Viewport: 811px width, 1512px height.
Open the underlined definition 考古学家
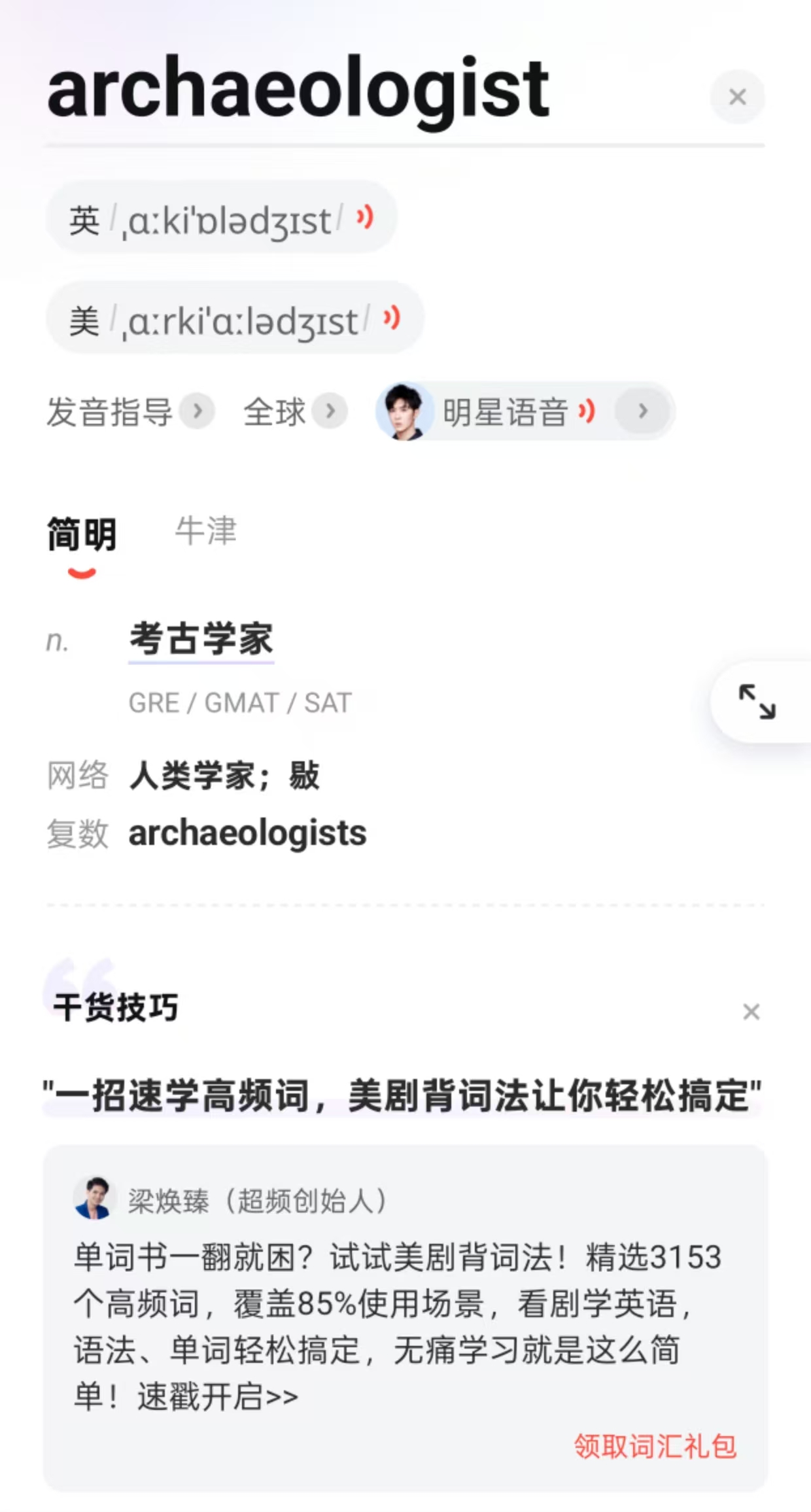(x=201, y=639)
